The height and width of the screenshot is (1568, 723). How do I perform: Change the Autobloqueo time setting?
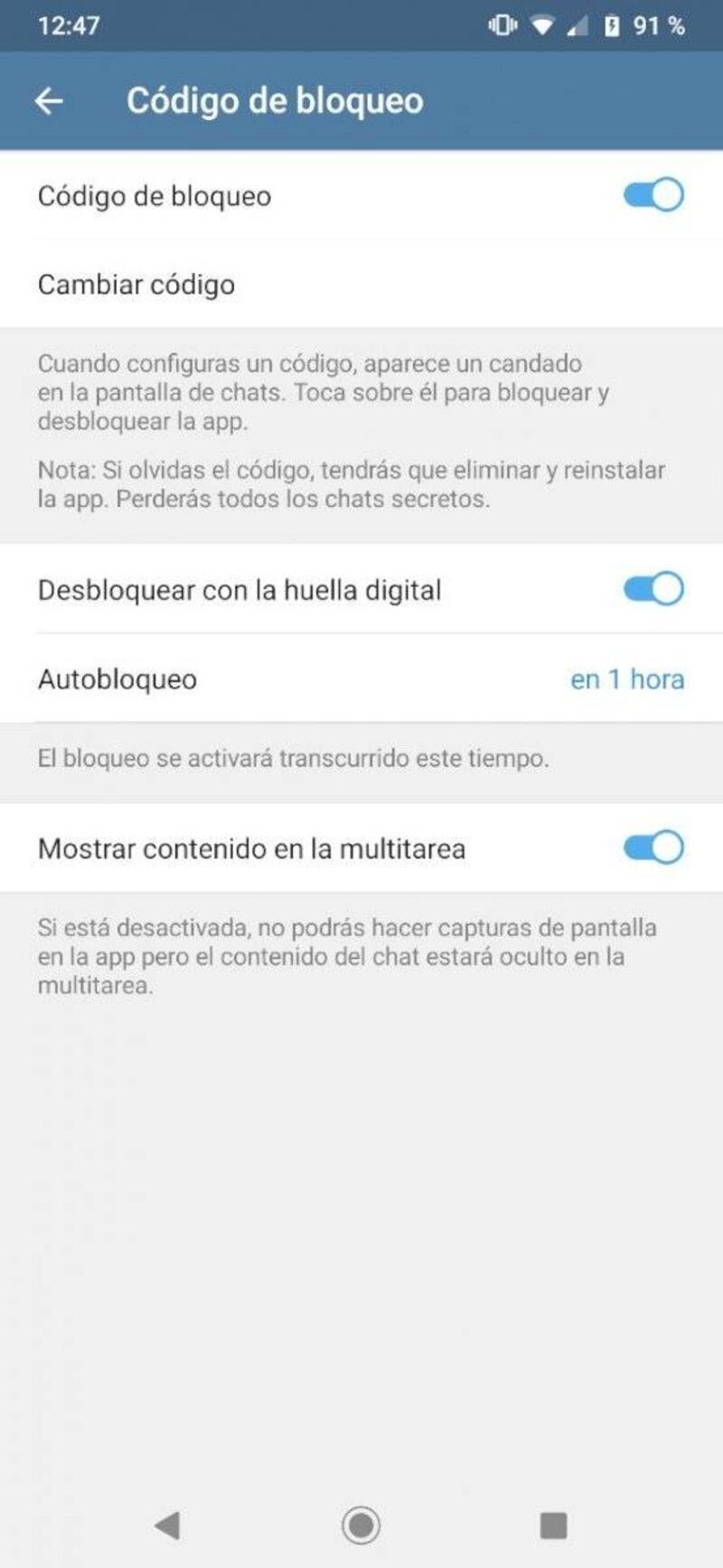point(626,679)
